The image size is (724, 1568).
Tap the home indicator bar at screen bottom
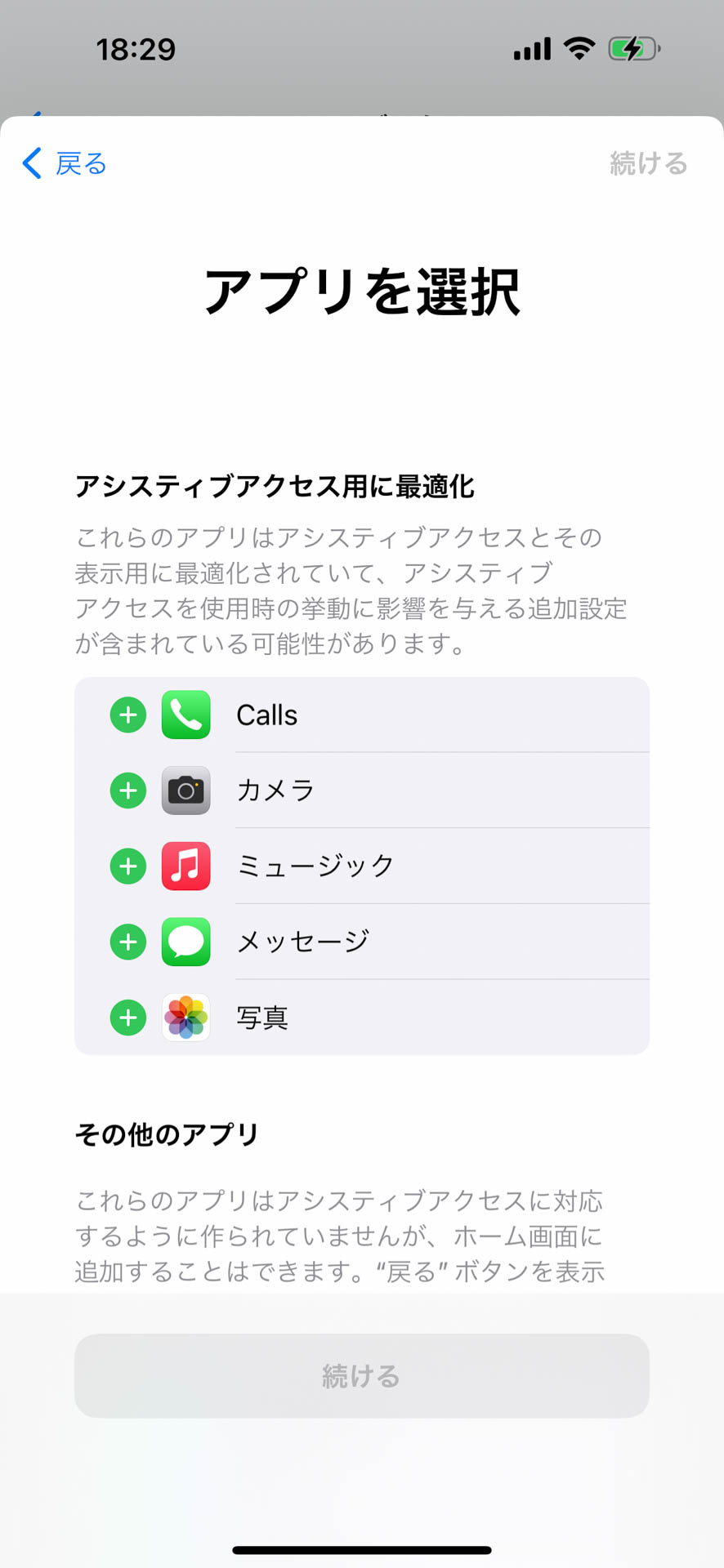point(362,1548)
